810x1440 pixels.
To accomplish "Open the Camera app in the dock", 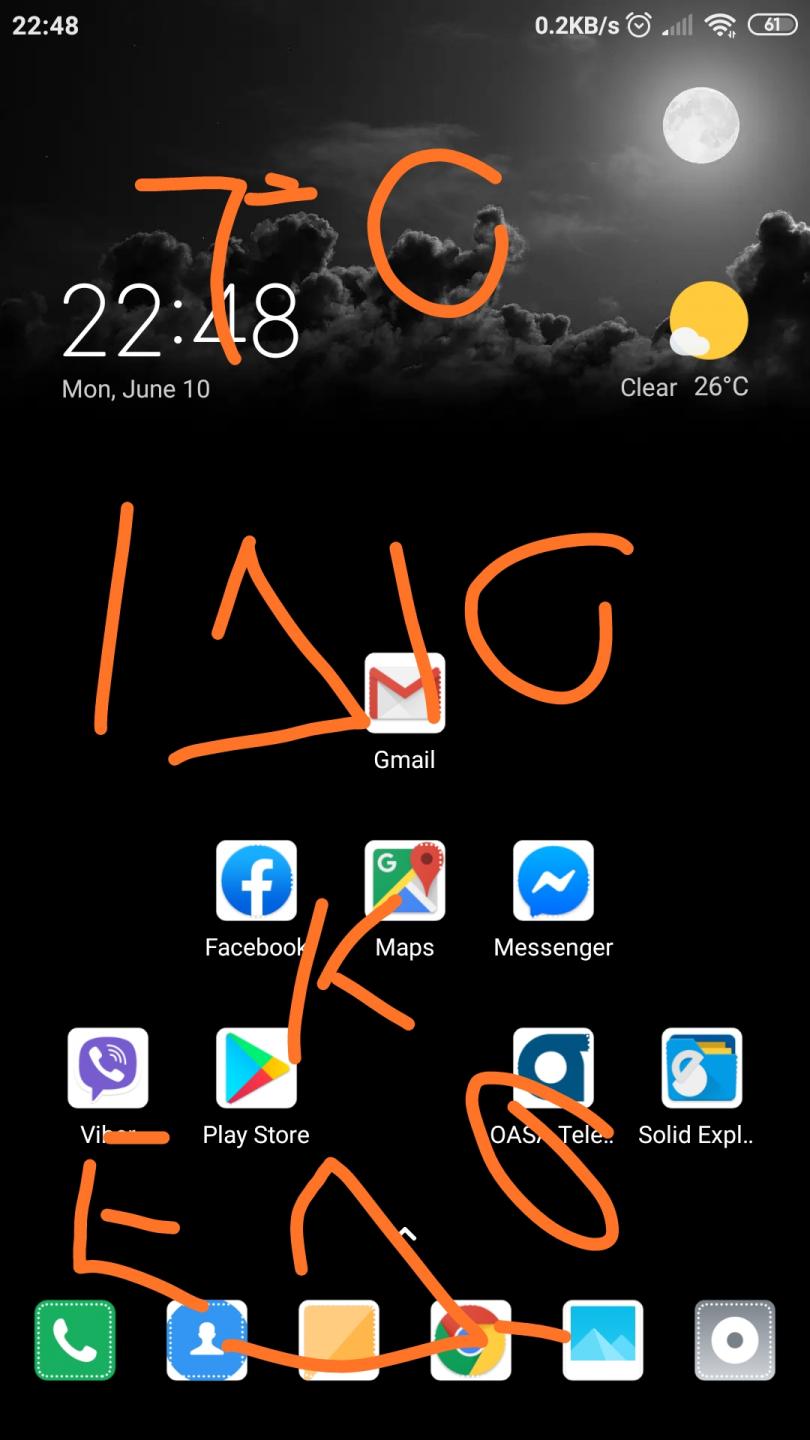I will click(735, 1340).
